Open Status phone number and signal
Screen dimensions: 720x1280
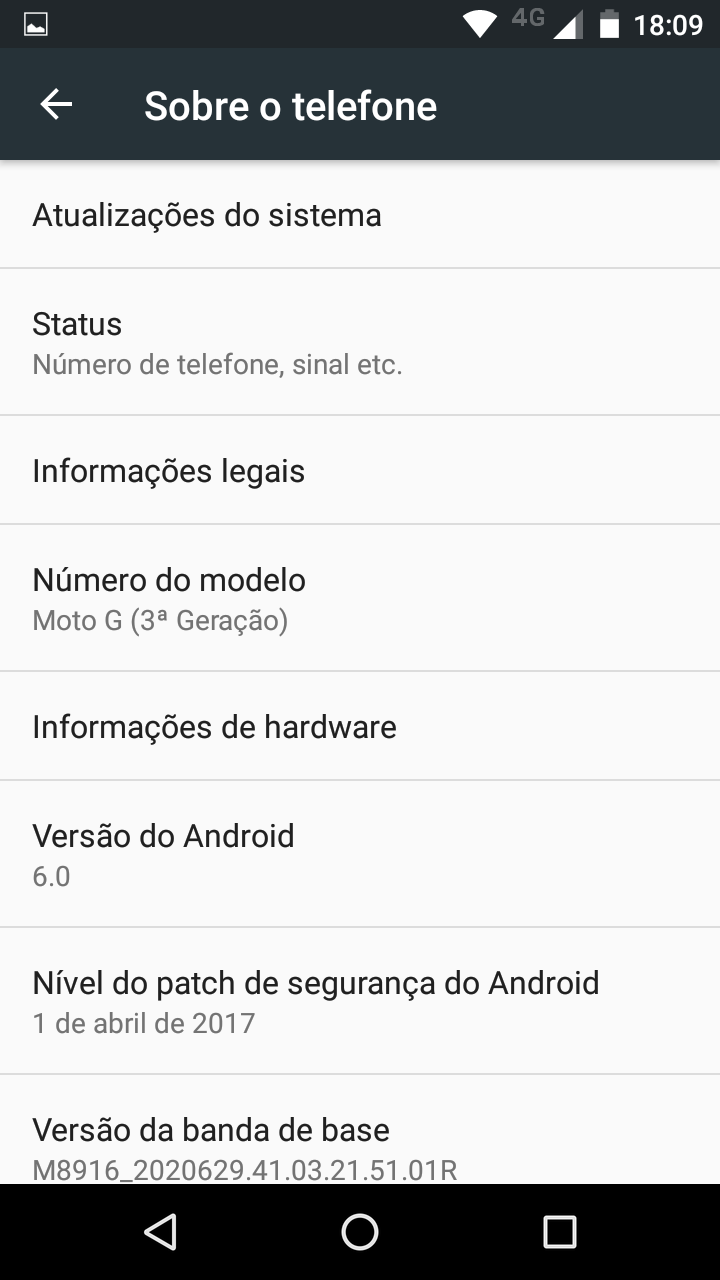click(x=360, y=342)
